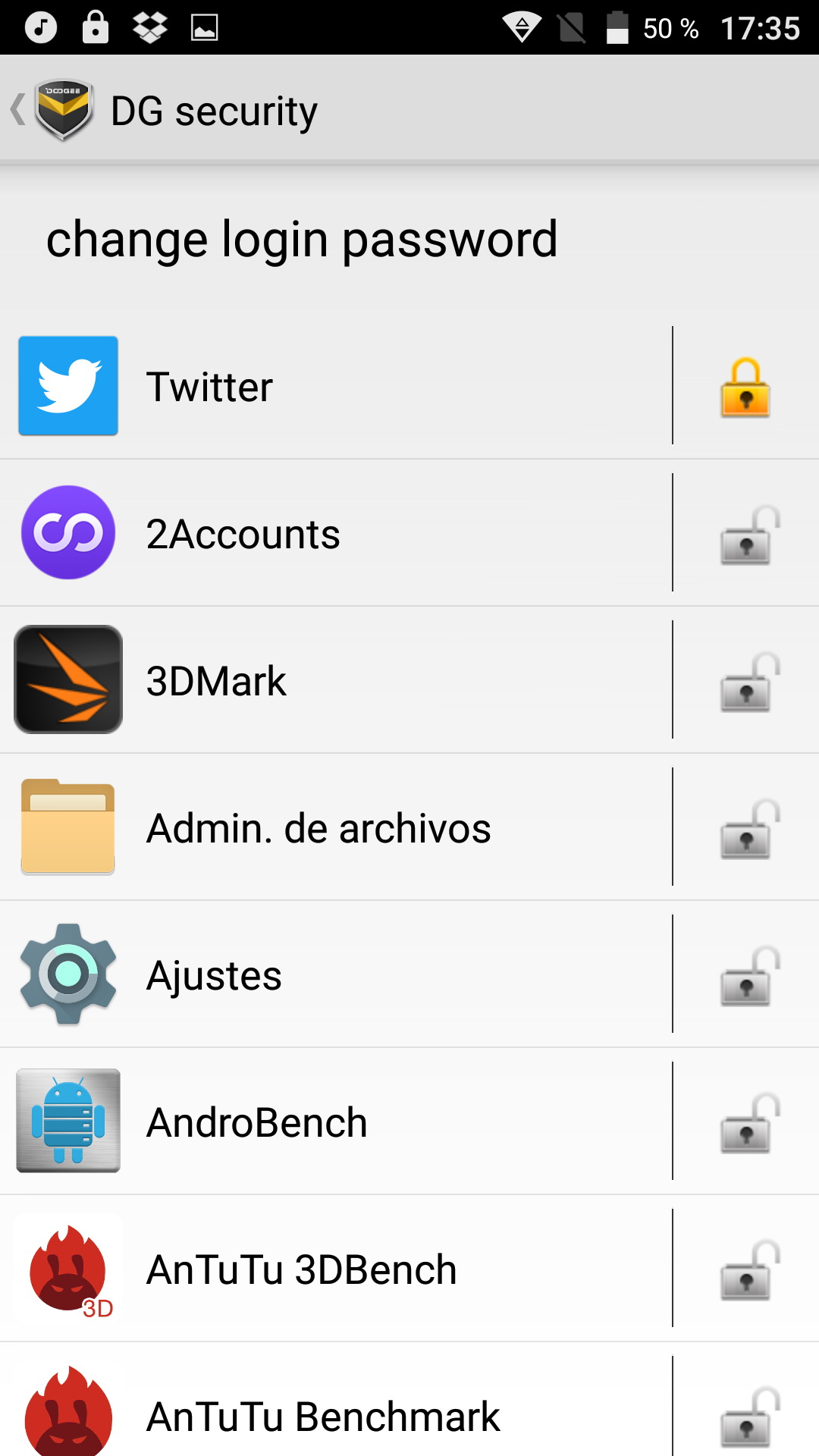Lock the 2Accounts app
Screen dimensions: 819x1456
[748, 534]
